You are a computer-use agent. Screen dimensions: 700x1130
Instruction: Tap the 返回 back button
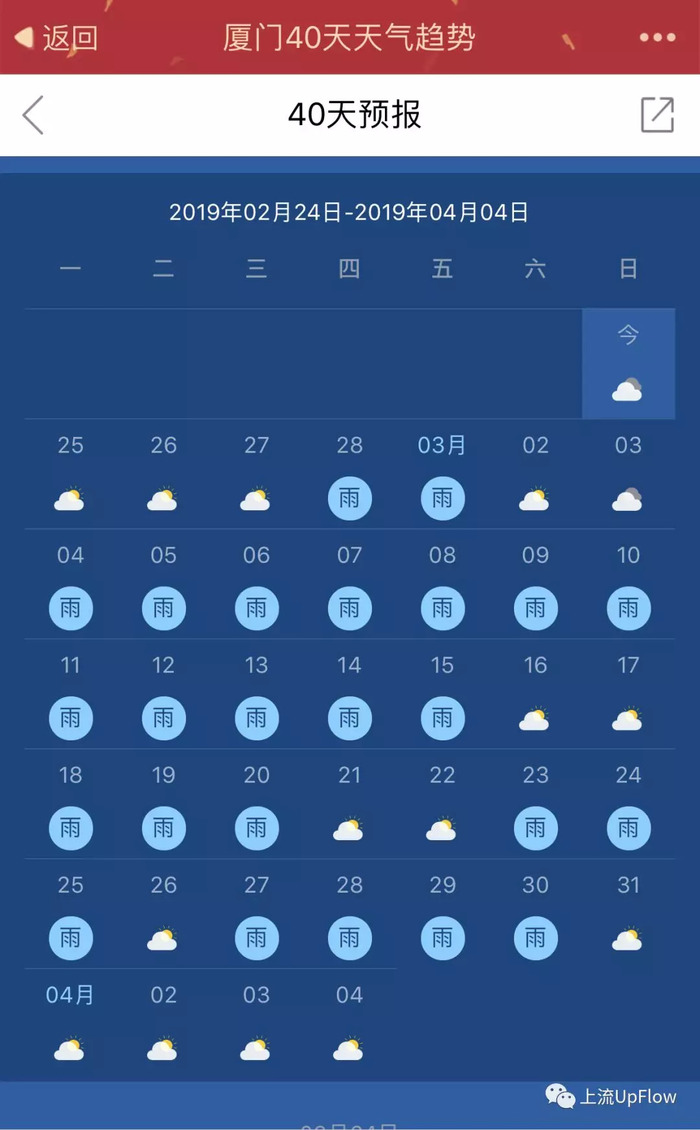[57, 38]
